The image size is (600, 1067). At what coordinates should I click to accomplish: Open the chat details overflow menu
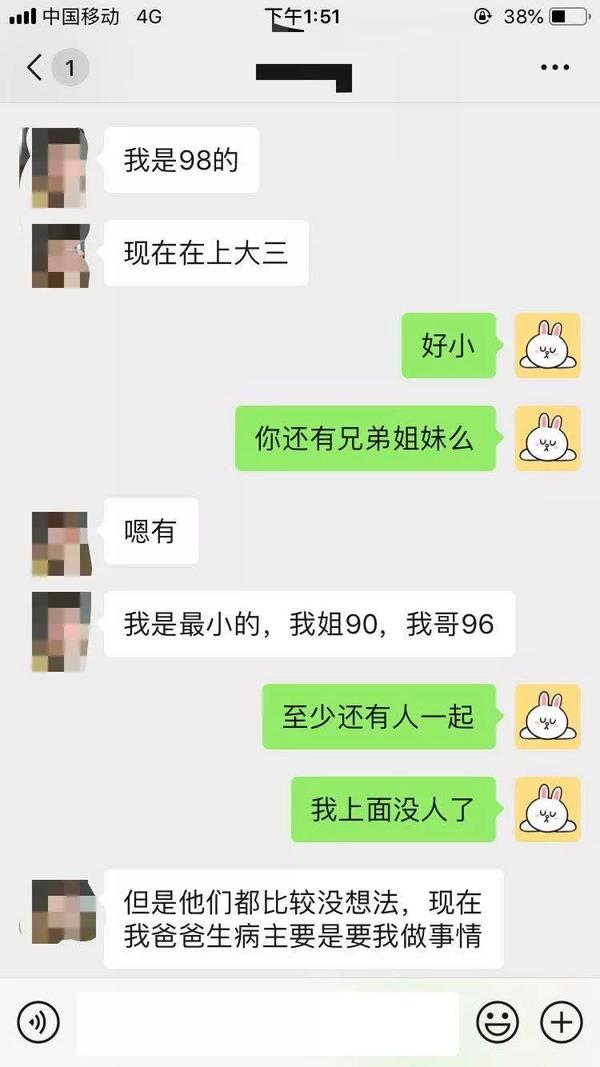click(x=554, y=68)
